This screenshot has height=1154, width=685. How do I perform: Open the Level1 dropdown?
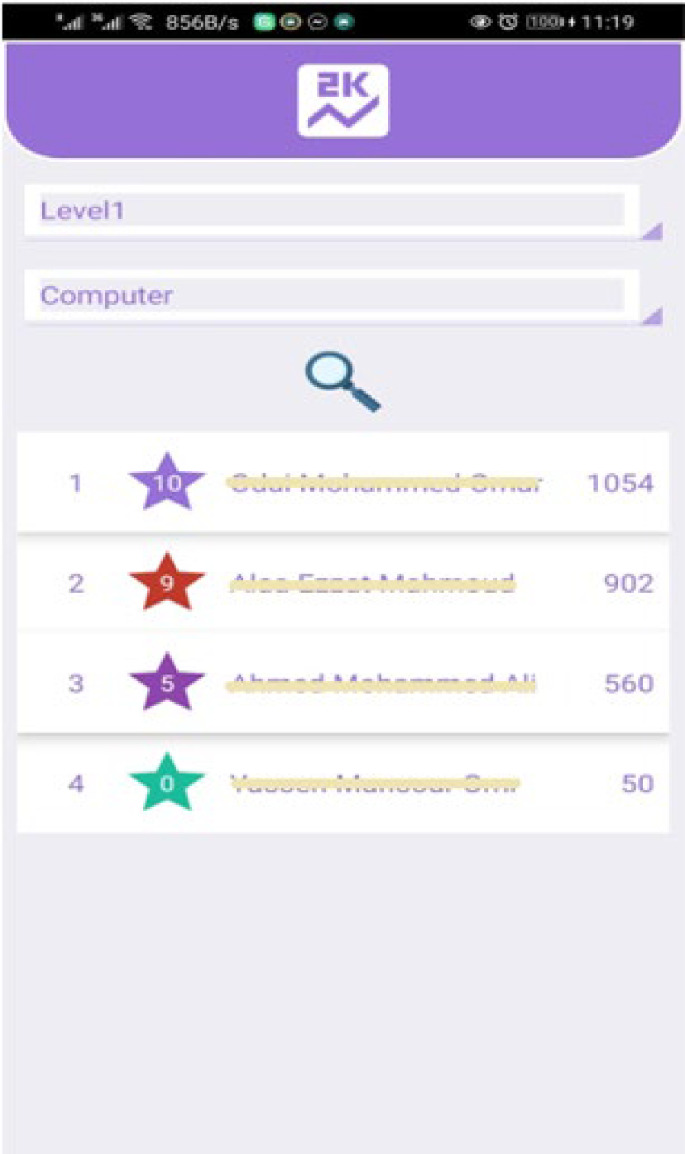[x=332, y=211]
